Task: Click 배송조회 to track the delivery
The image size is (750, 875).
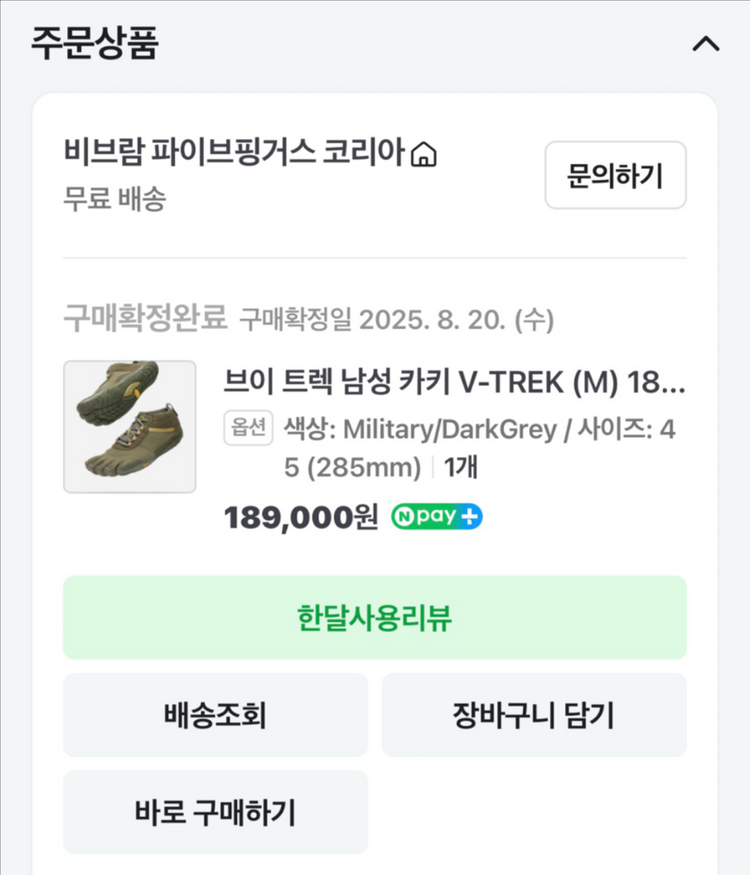Action: (x=216, y=715)
